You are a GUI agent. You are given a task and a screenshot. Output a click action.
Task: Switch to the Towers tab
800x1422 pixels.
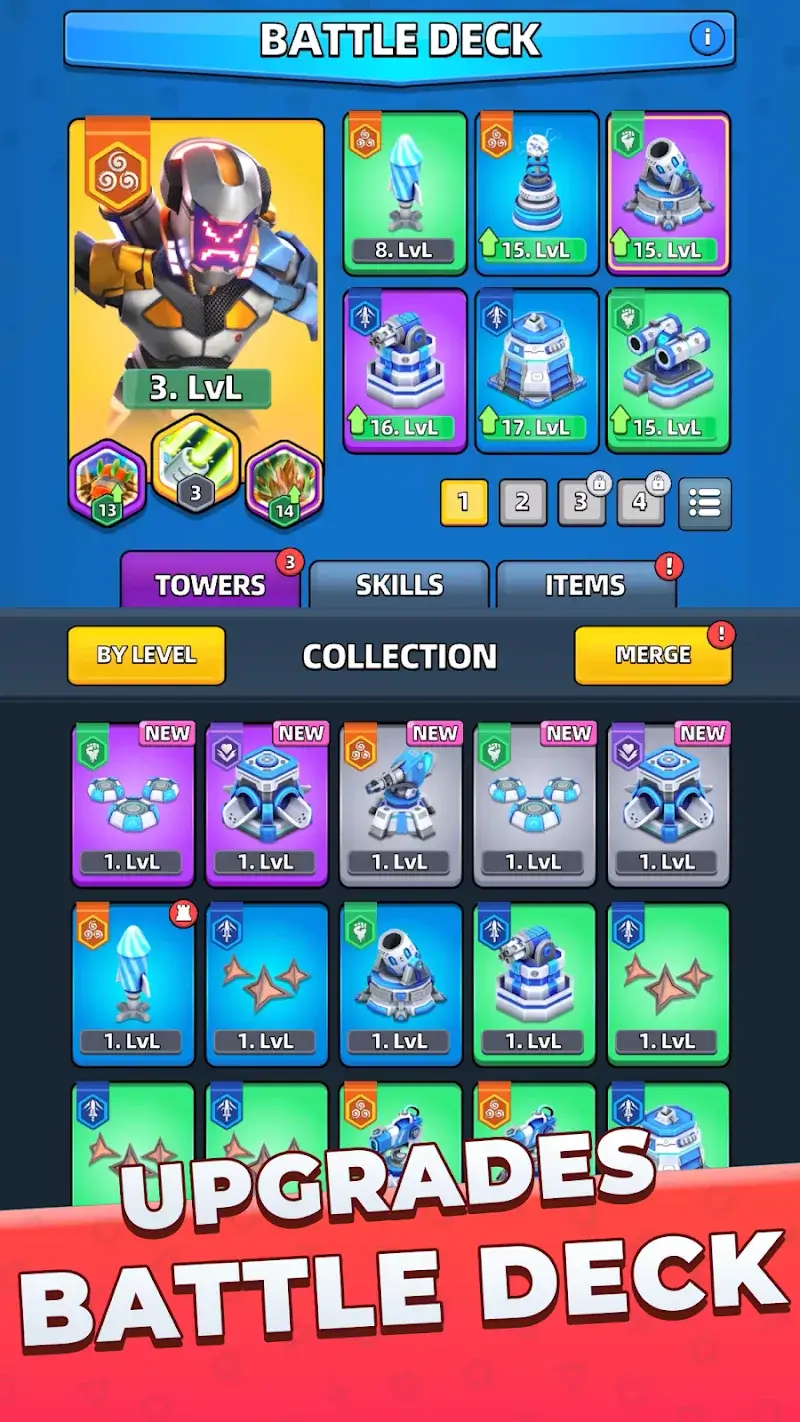(210, 584)
